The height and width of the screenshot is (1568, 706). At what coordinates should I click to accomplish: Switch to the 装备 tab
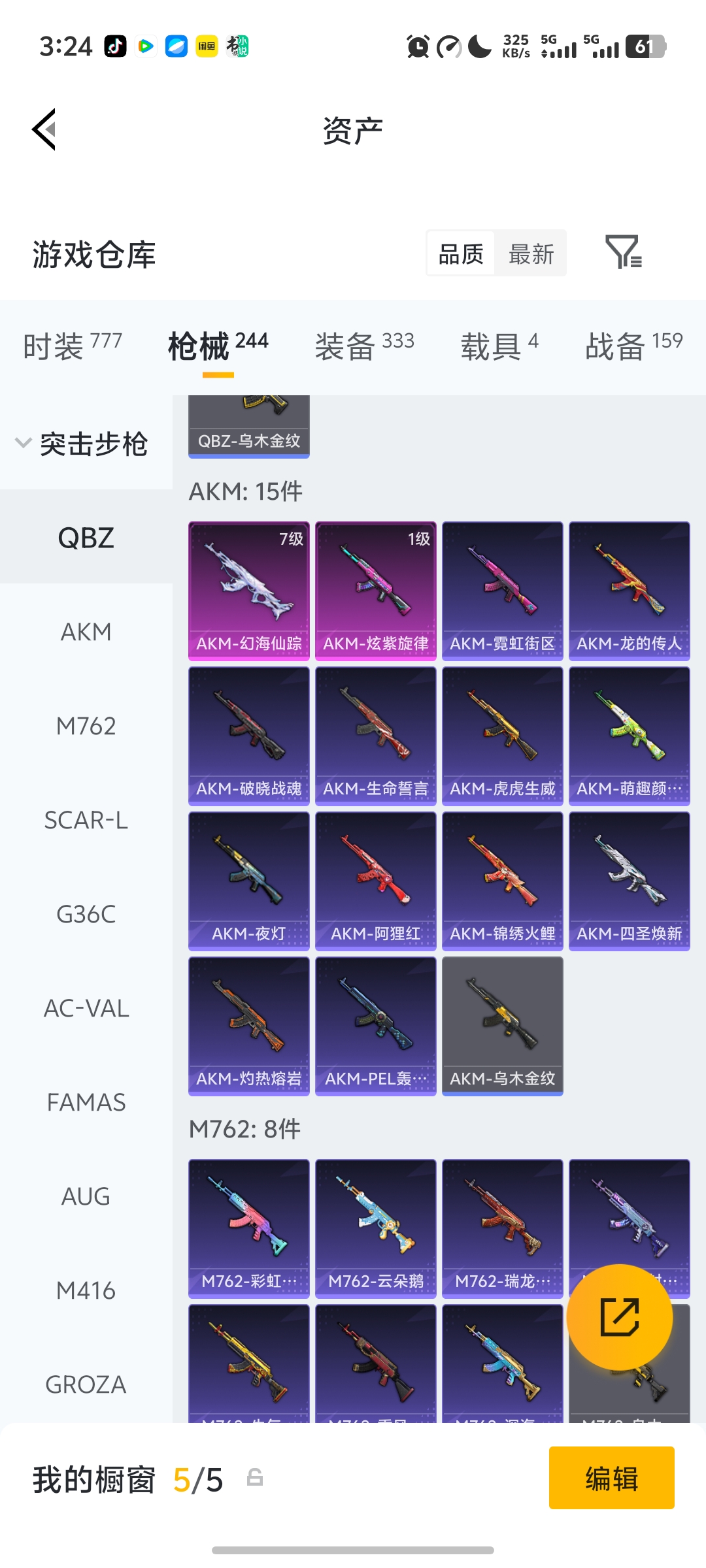[x=364, y=346]
